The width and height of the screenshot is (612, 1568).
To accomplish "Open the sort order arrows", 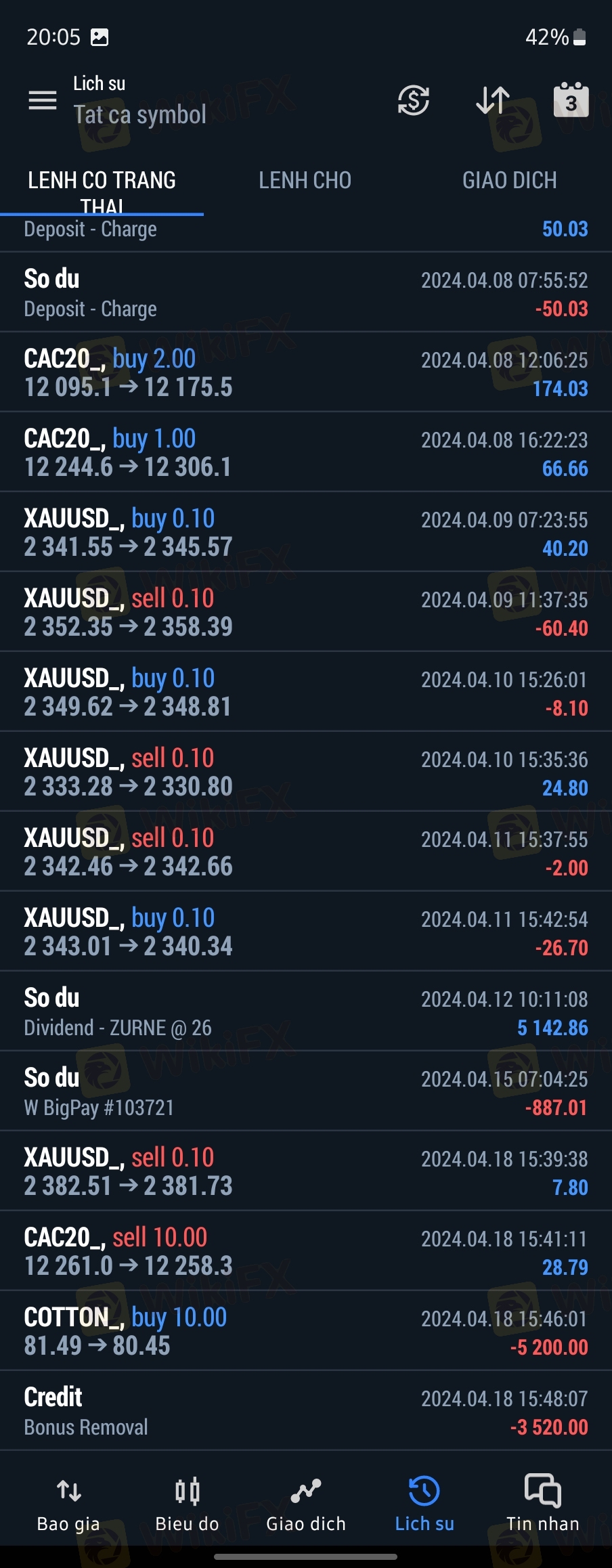I will (492, 100).
